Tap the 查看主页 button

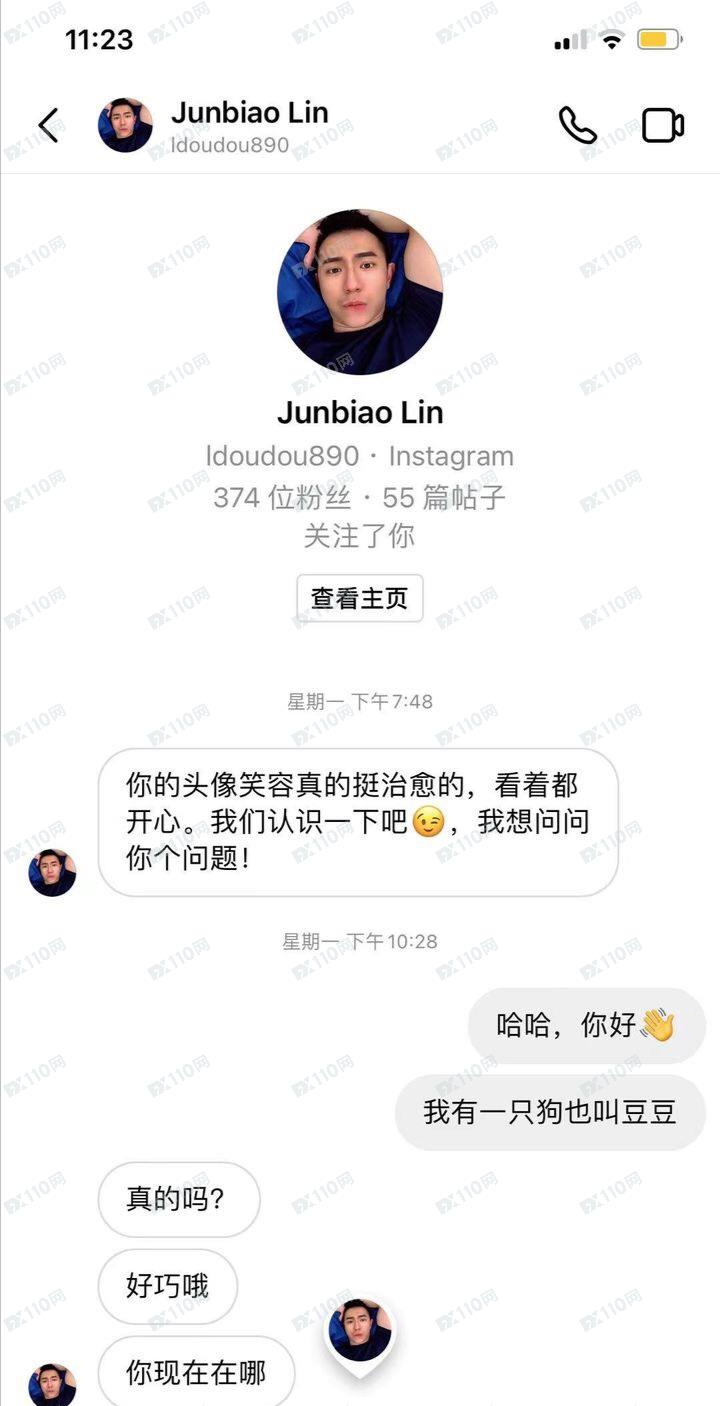tap(359, 598)
